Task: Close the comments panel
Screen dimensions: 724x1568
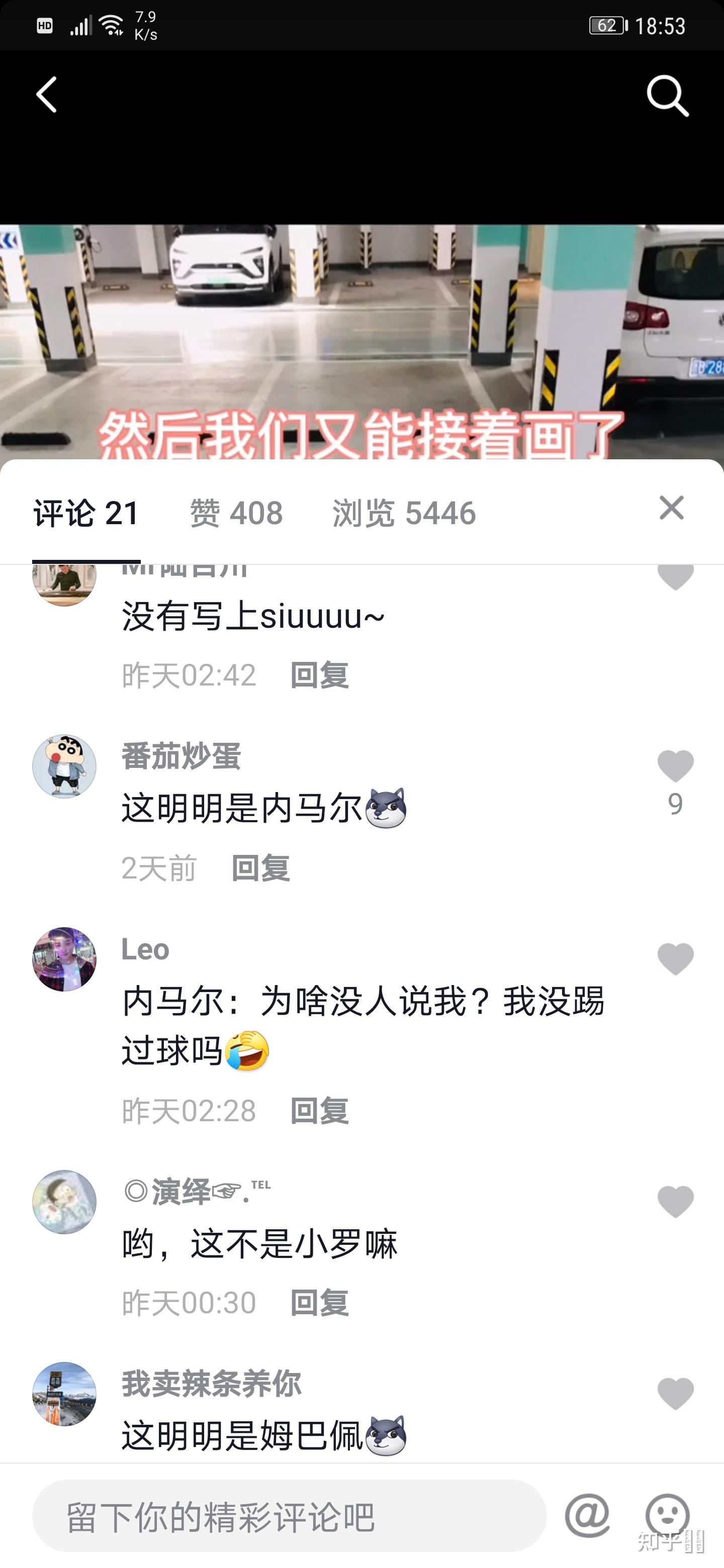Action: click(671, 508)
